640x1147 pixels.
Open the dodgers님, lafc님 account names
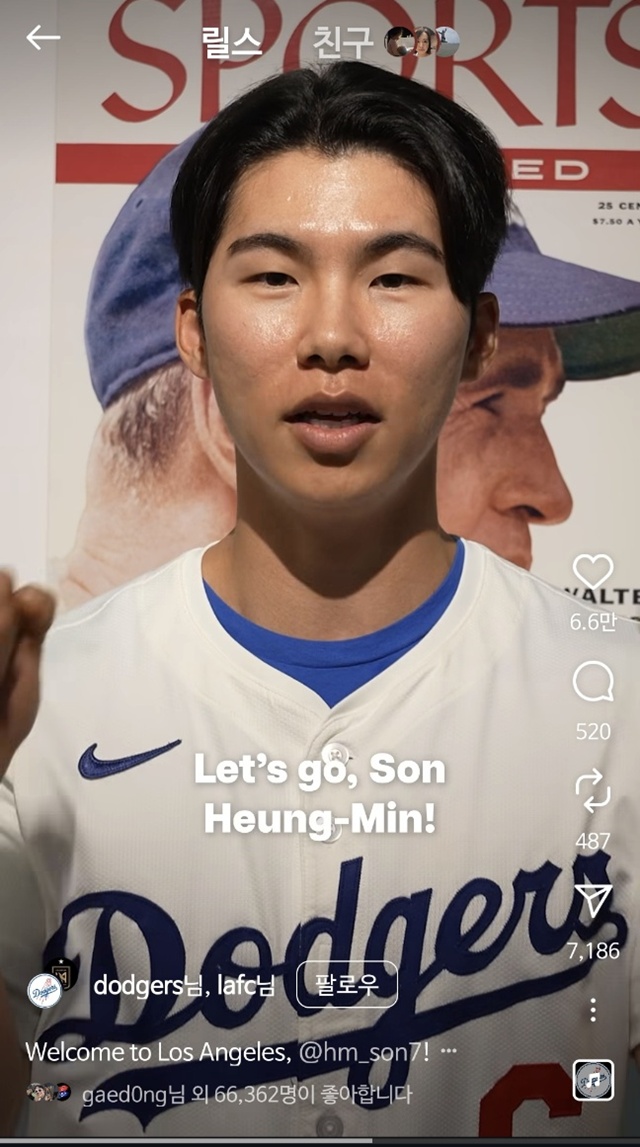click(x=183, y=985)
